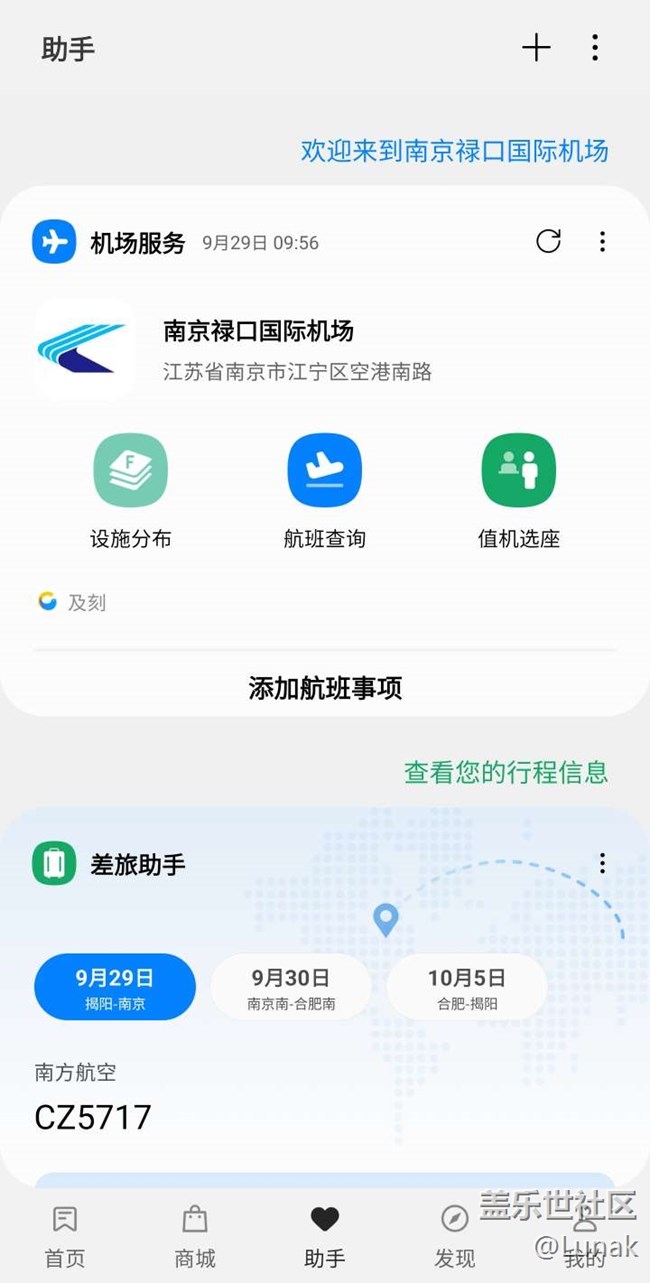Switch to the 首页 tab
The image size is (650, 1283).
coord(65,1236)
